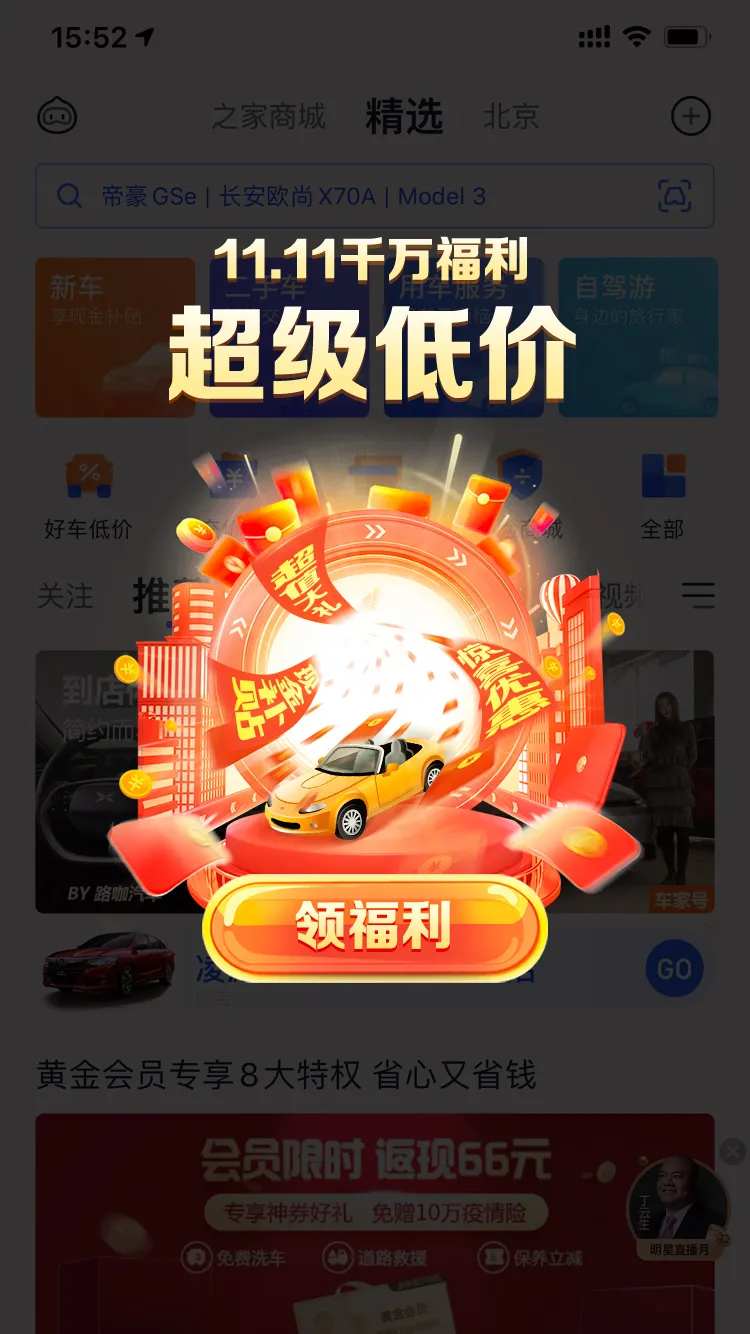Open the scan icon in search bar
This screenshot has height=1334, width=750.
pos(675,196)
